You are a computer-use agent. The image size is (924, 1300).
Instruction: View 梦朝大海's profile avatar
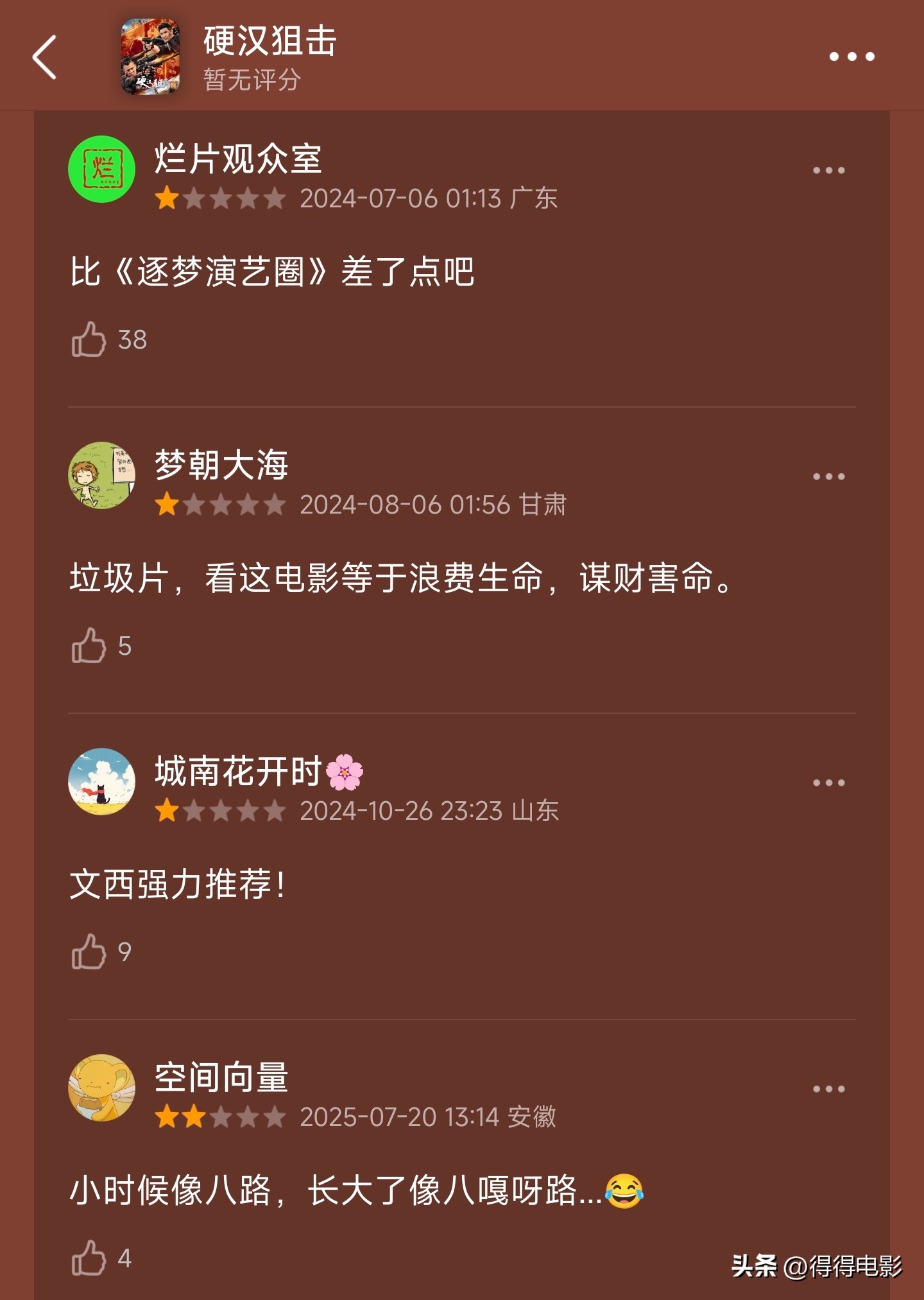pyautogui.click(x=101, y=476)
